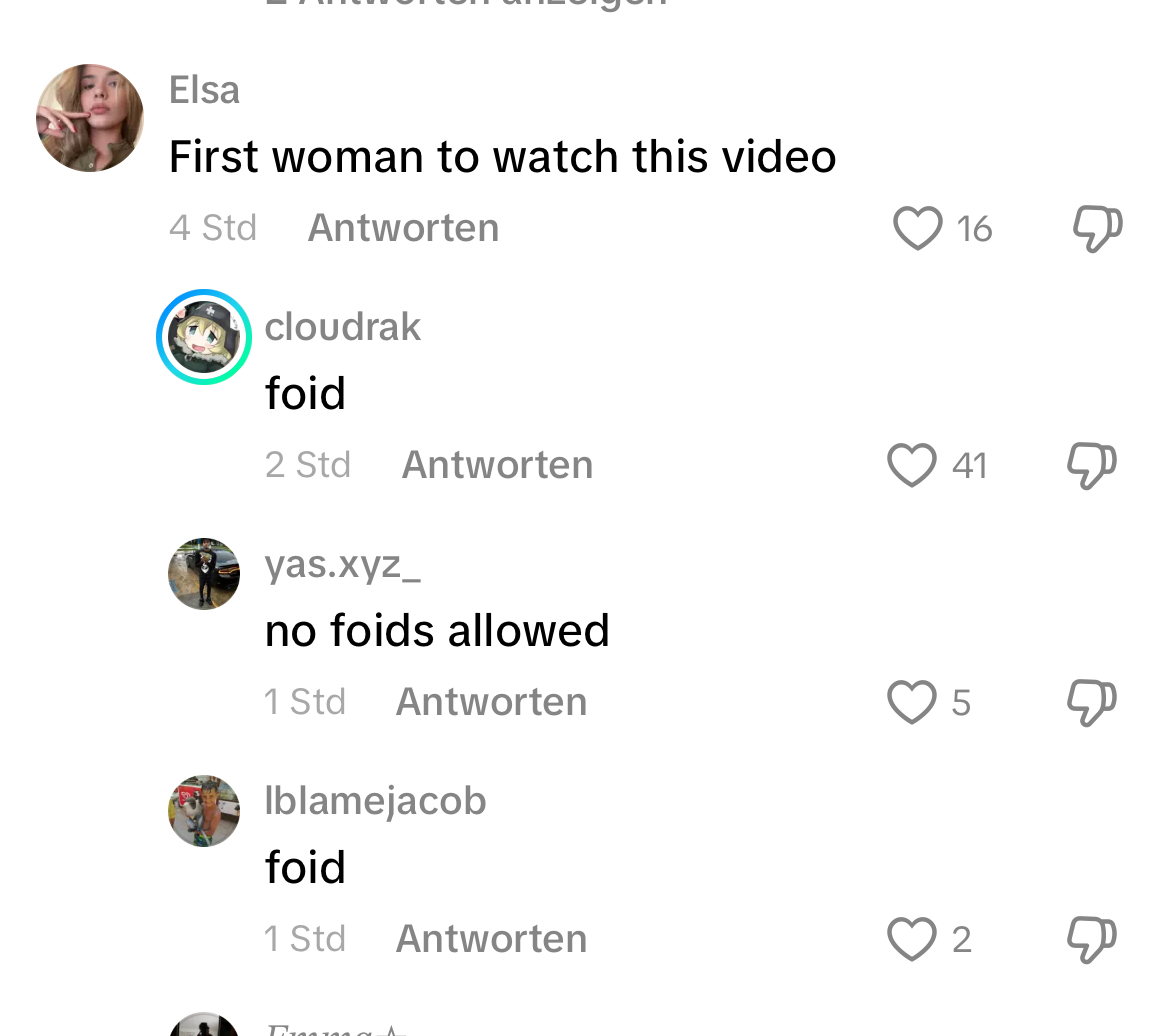Dislike cloudrak's reply
The height and width of the screenshot is (1036, 1170).
point(1092,465)
